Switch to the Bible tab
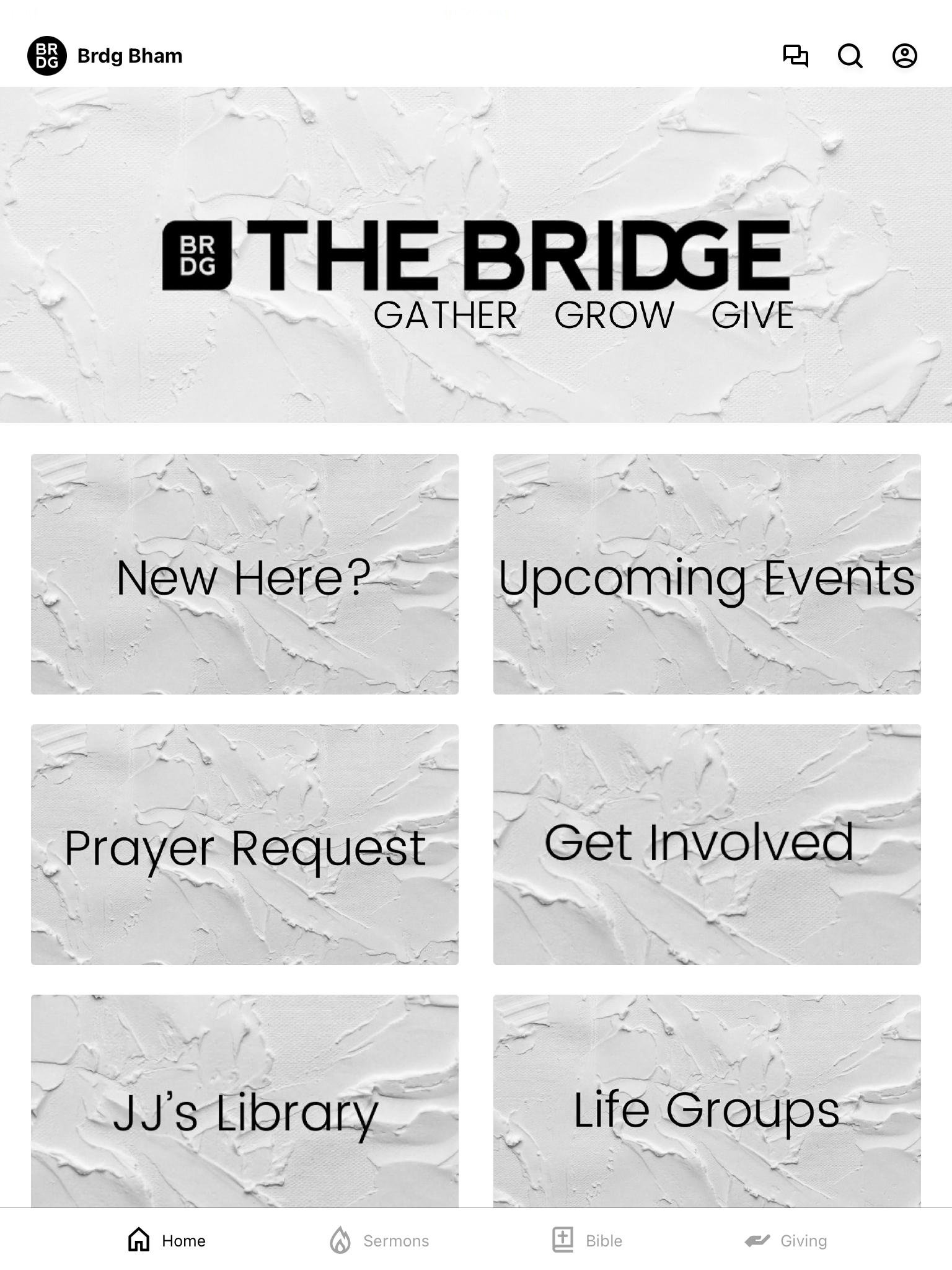 (x=588, y=1240)
